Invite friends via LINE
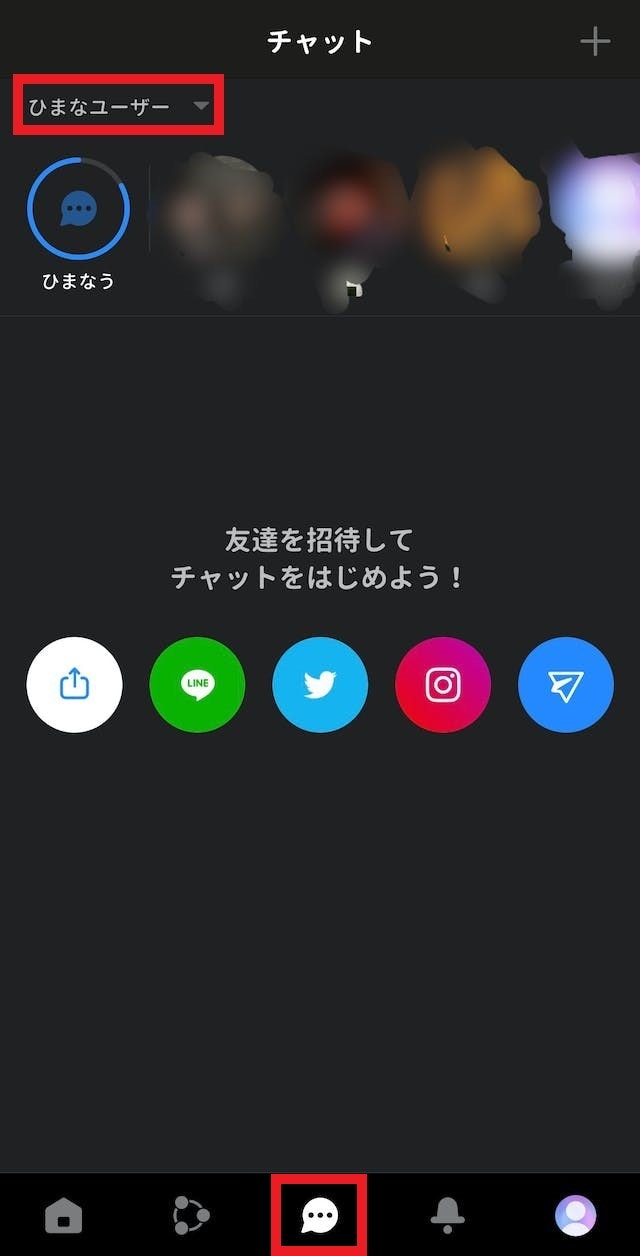 197,685
